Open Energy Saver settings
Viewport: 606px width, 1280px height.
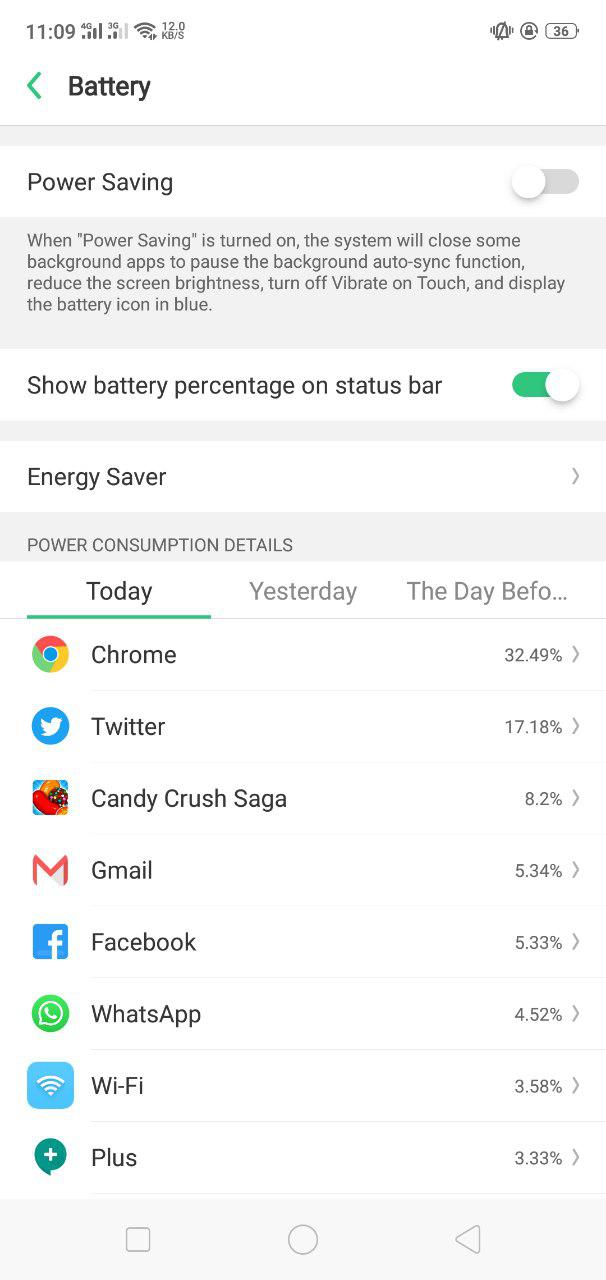click(x=303, y=477)
